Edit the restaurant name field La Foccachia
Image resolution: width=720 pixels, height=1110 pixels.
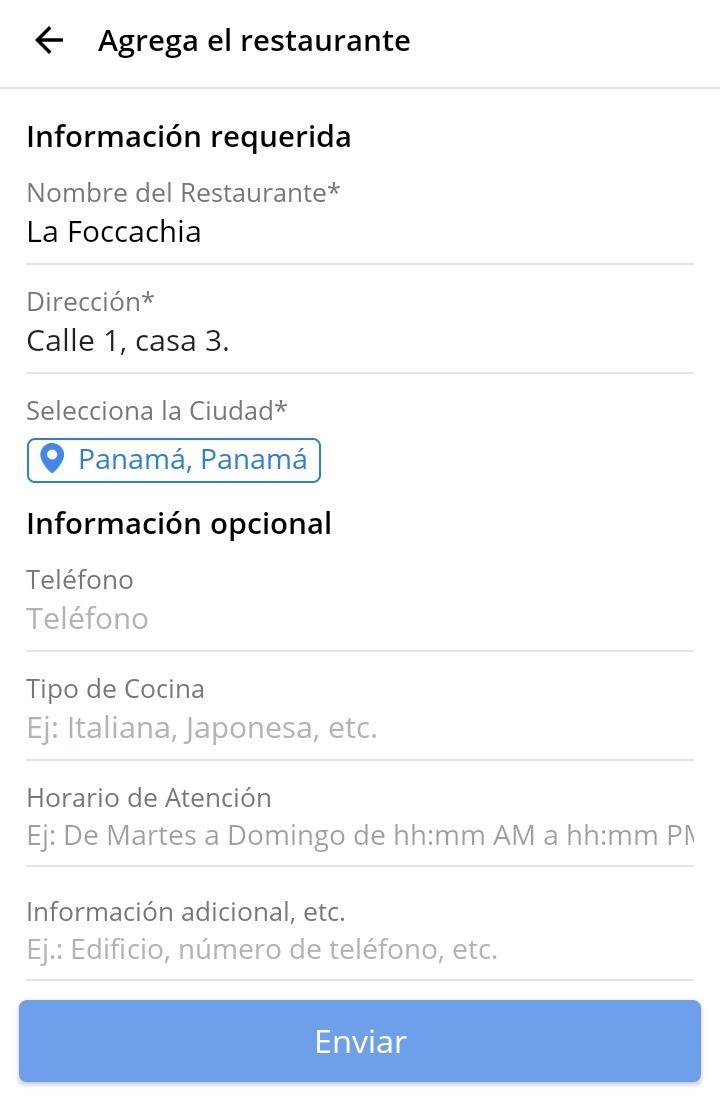tap(360, 232)
